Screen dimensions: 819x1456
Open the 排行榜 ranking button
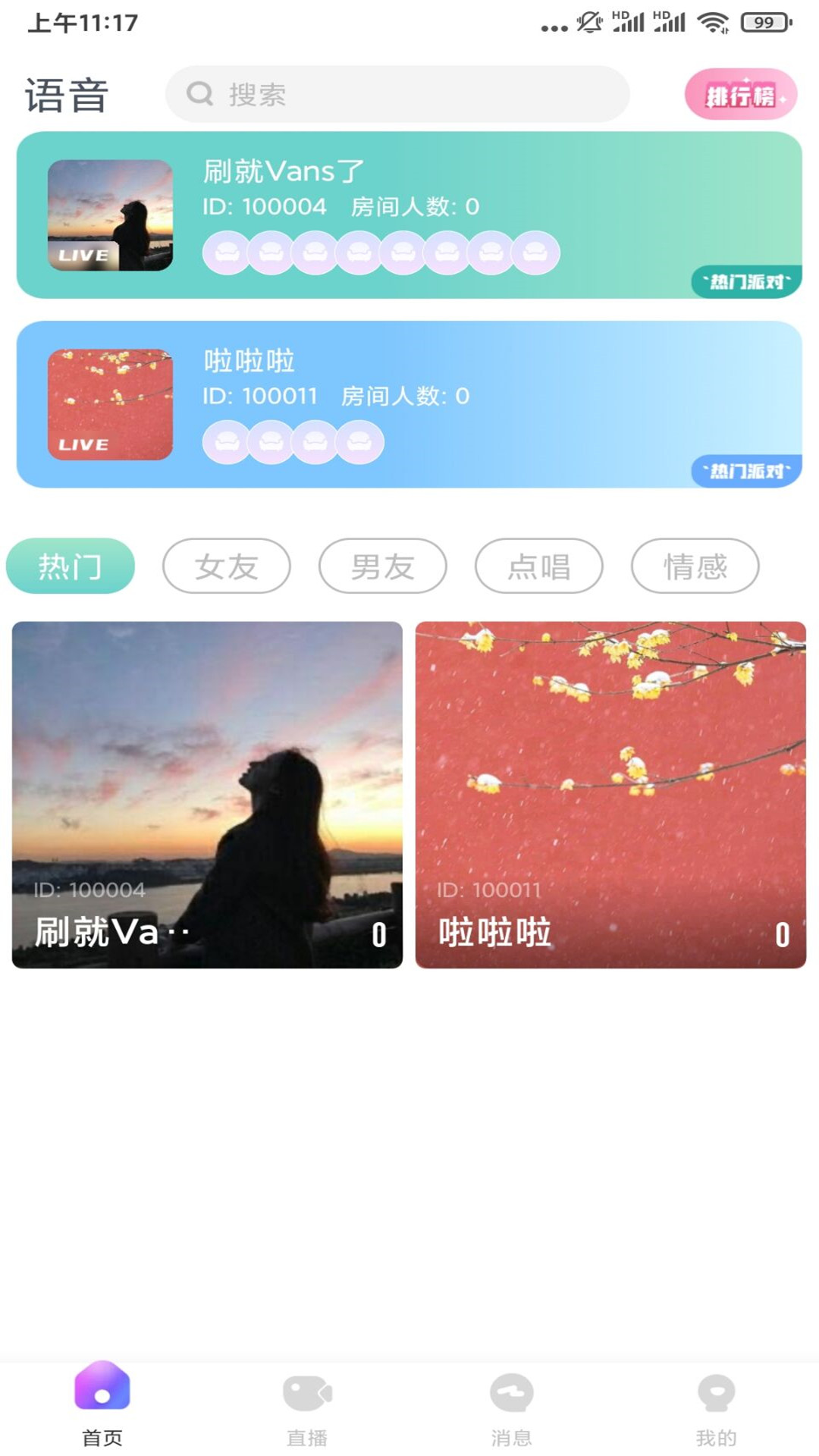(x=740, y=96)
